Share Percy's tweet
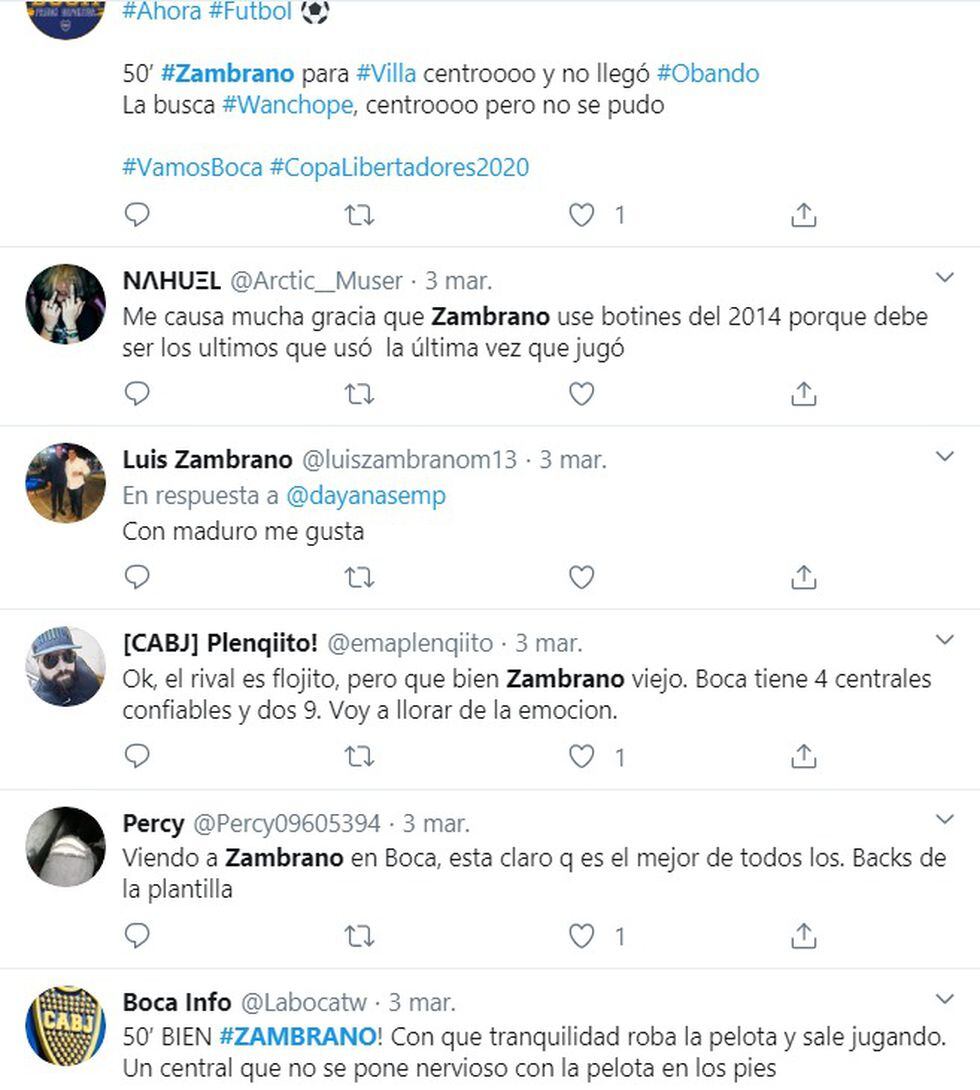The width and height of the screenshot is (980, 1090). [803, 936]
